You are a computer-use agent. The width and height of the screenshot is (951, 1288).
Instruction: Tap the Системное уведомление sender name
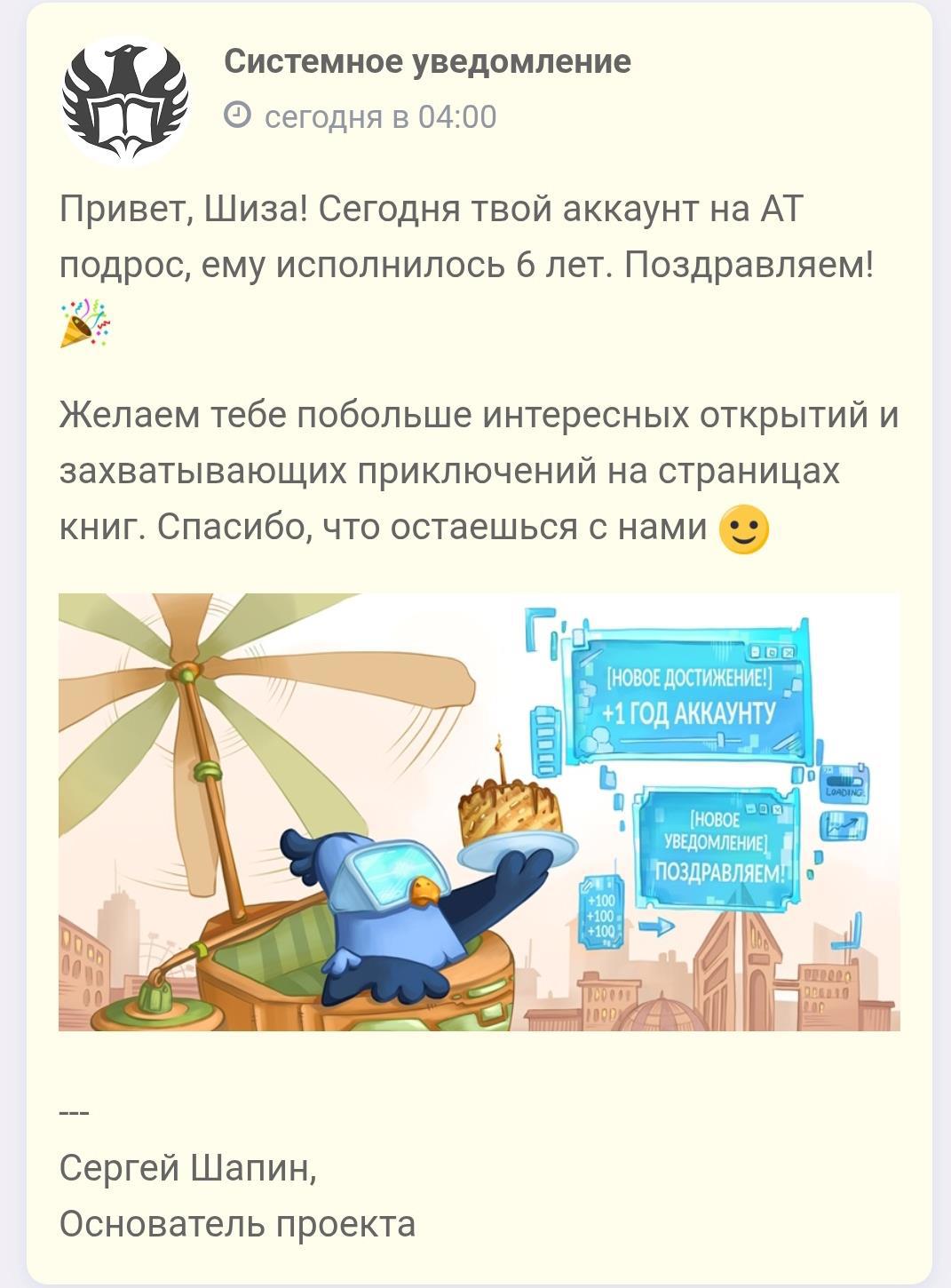pyautogui.click(x=427, y=61)
